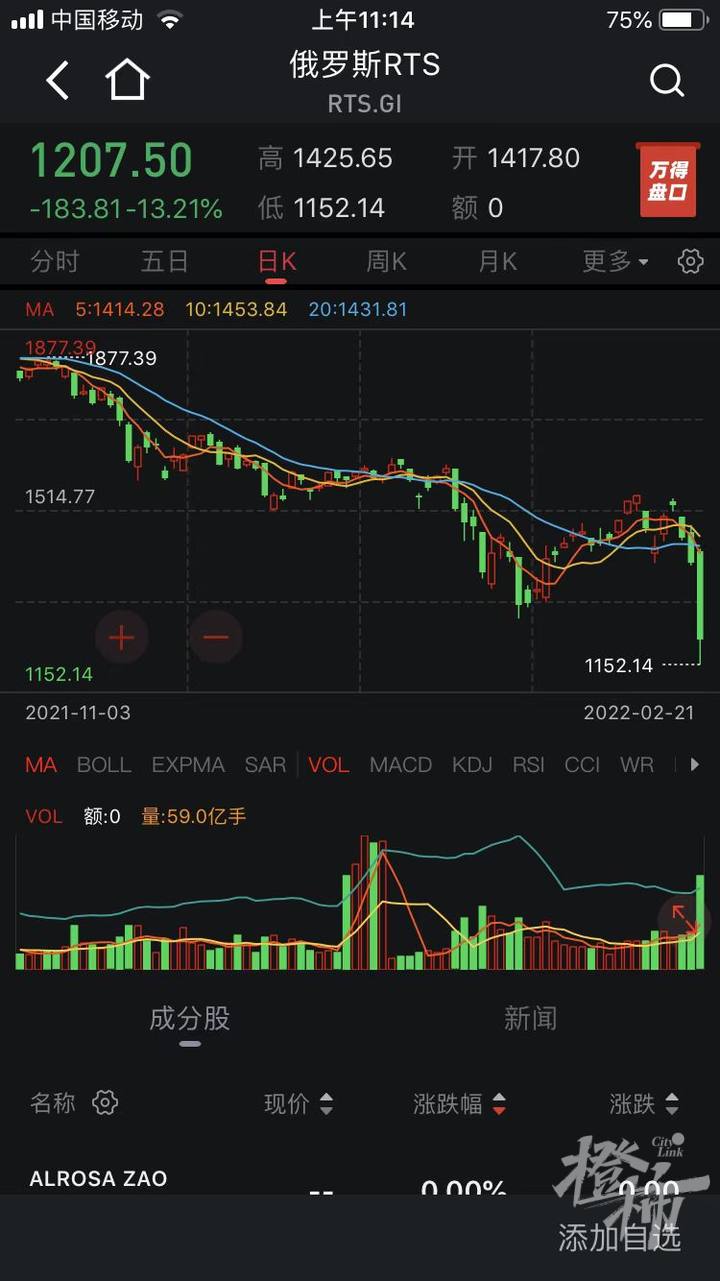
Task: Expand the 更多 dropdown
Action: point(615,262)
